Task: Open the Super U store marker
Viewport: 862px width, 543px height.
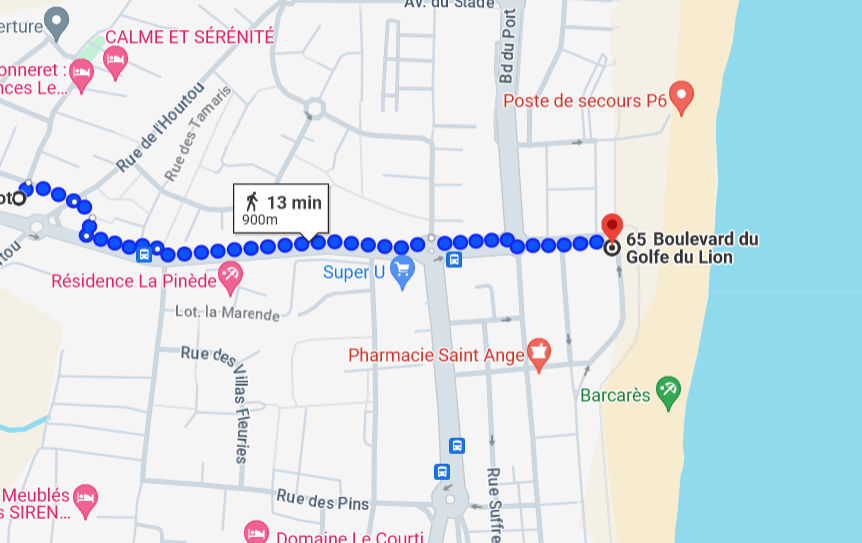Action: 402,270
